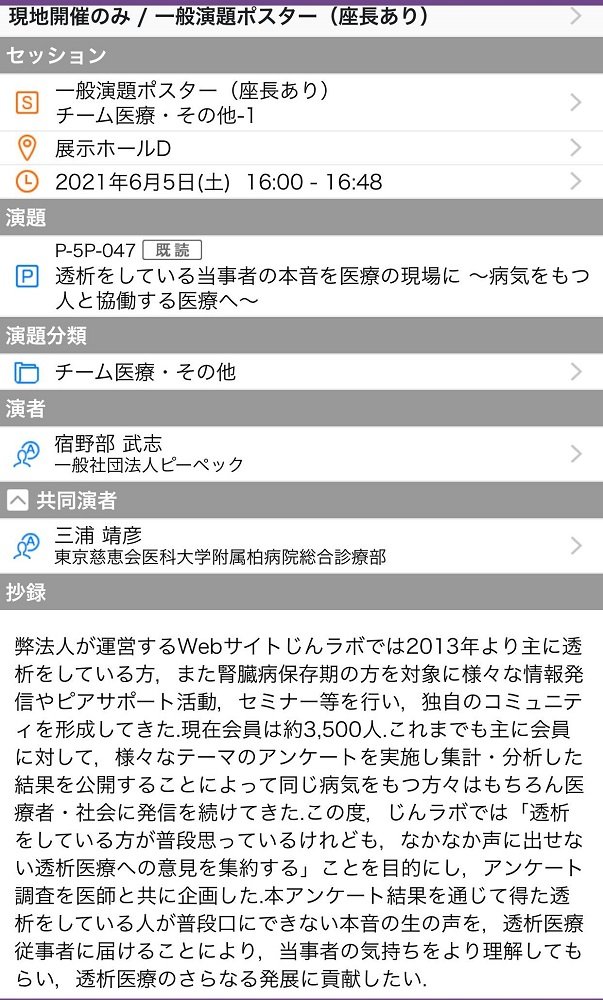View co-presenter 三浦 靖彦

300,545
